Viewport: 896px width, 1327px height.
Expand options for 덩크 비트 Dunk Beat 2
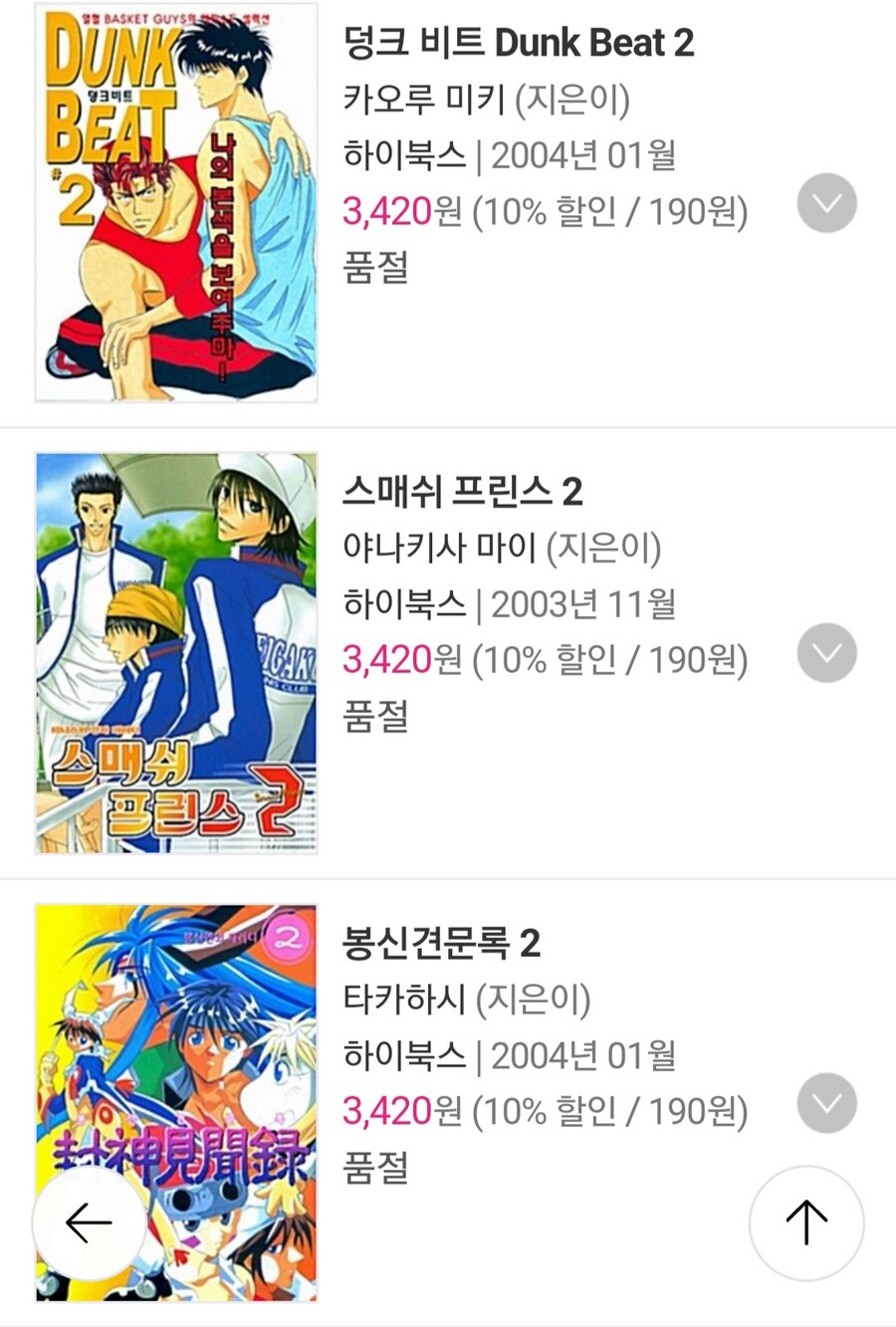[826, 203]
